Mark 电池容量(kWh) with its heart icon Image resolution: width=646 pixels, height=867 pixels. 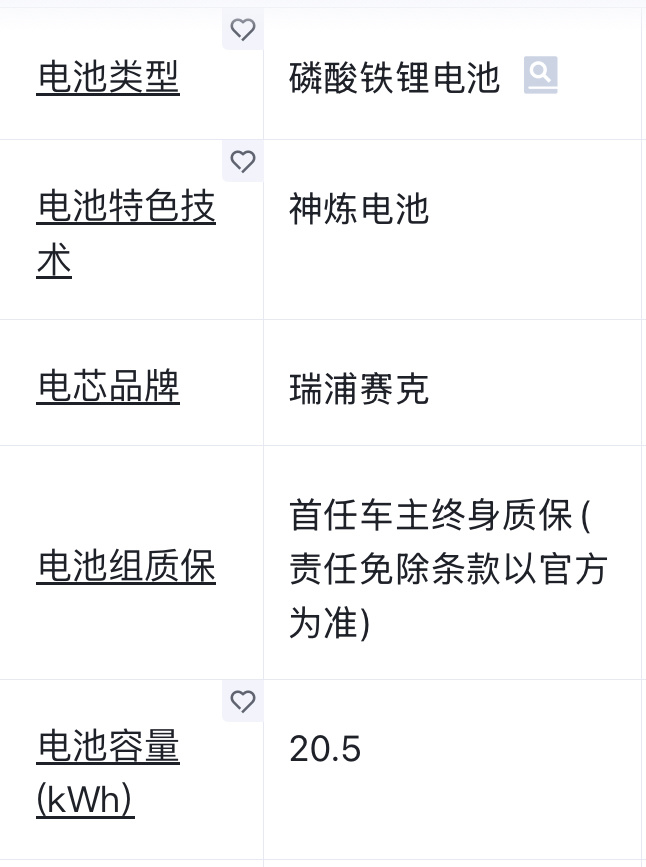[x=243, y=701]
